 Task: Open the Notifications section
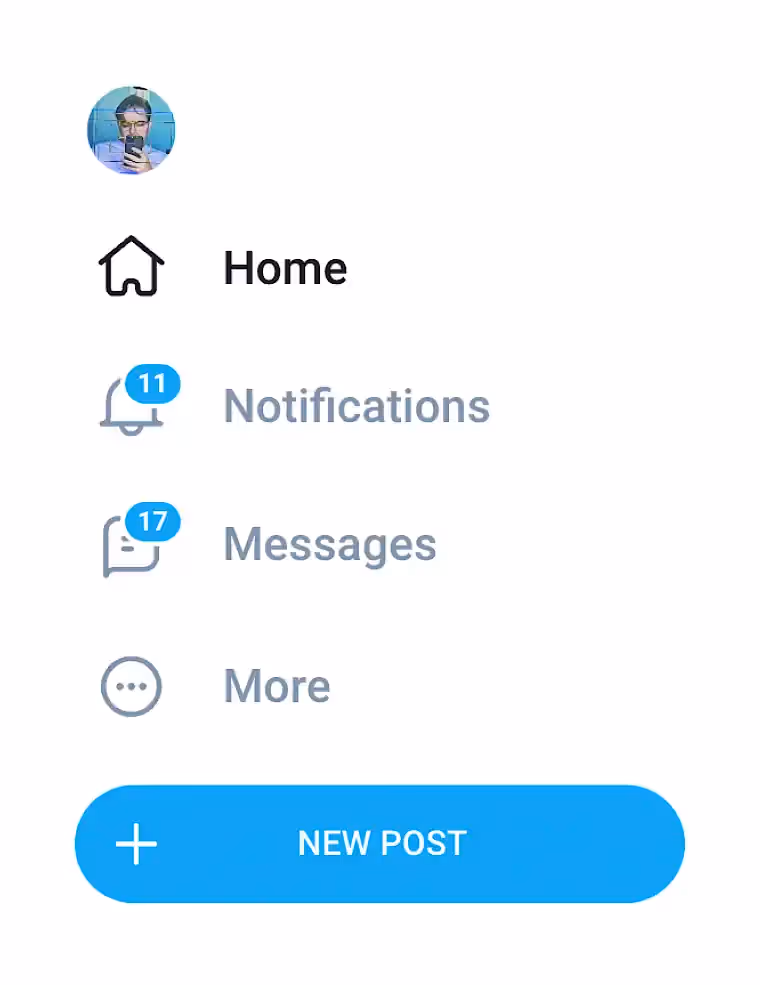(x=300, y=406)
